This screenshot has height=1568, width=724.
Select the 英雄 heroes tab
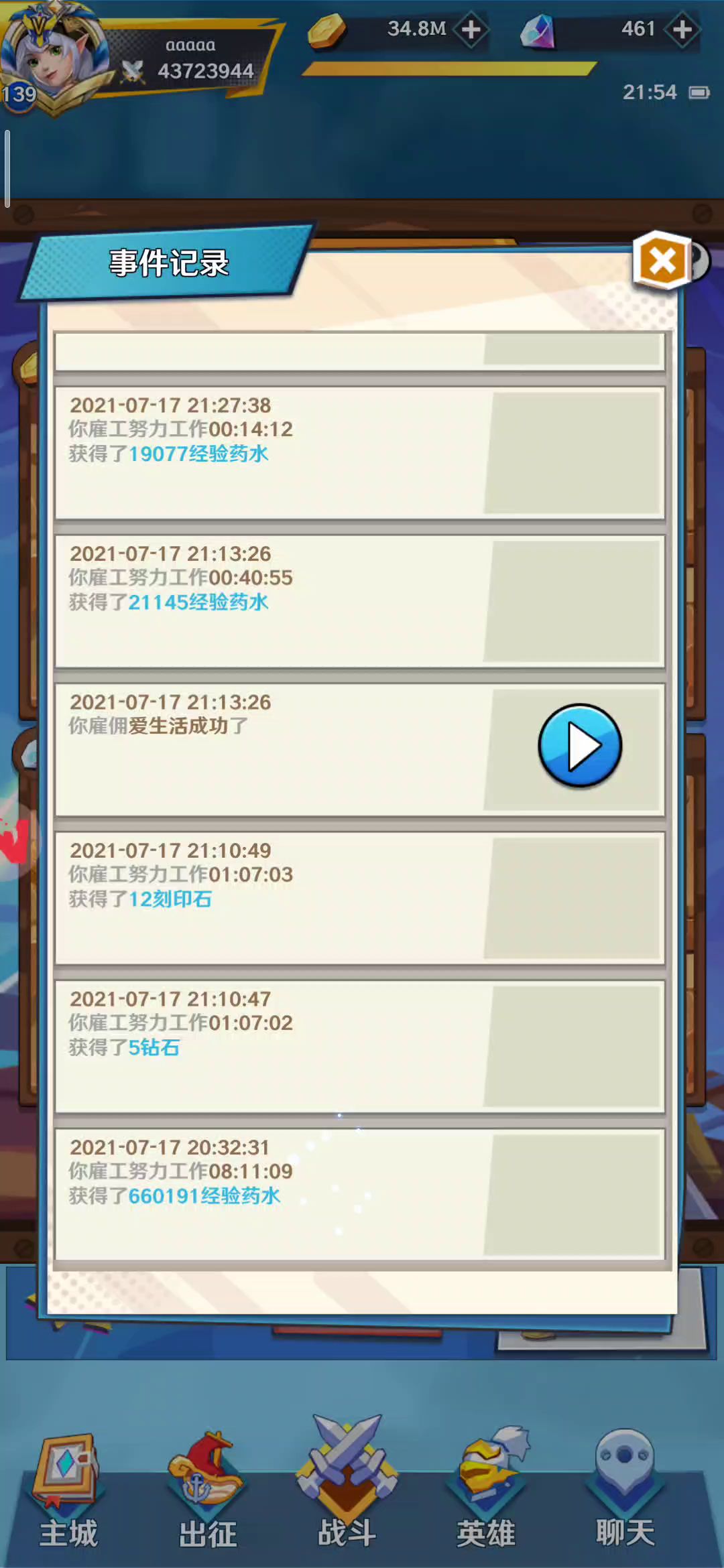[486, 1493]
